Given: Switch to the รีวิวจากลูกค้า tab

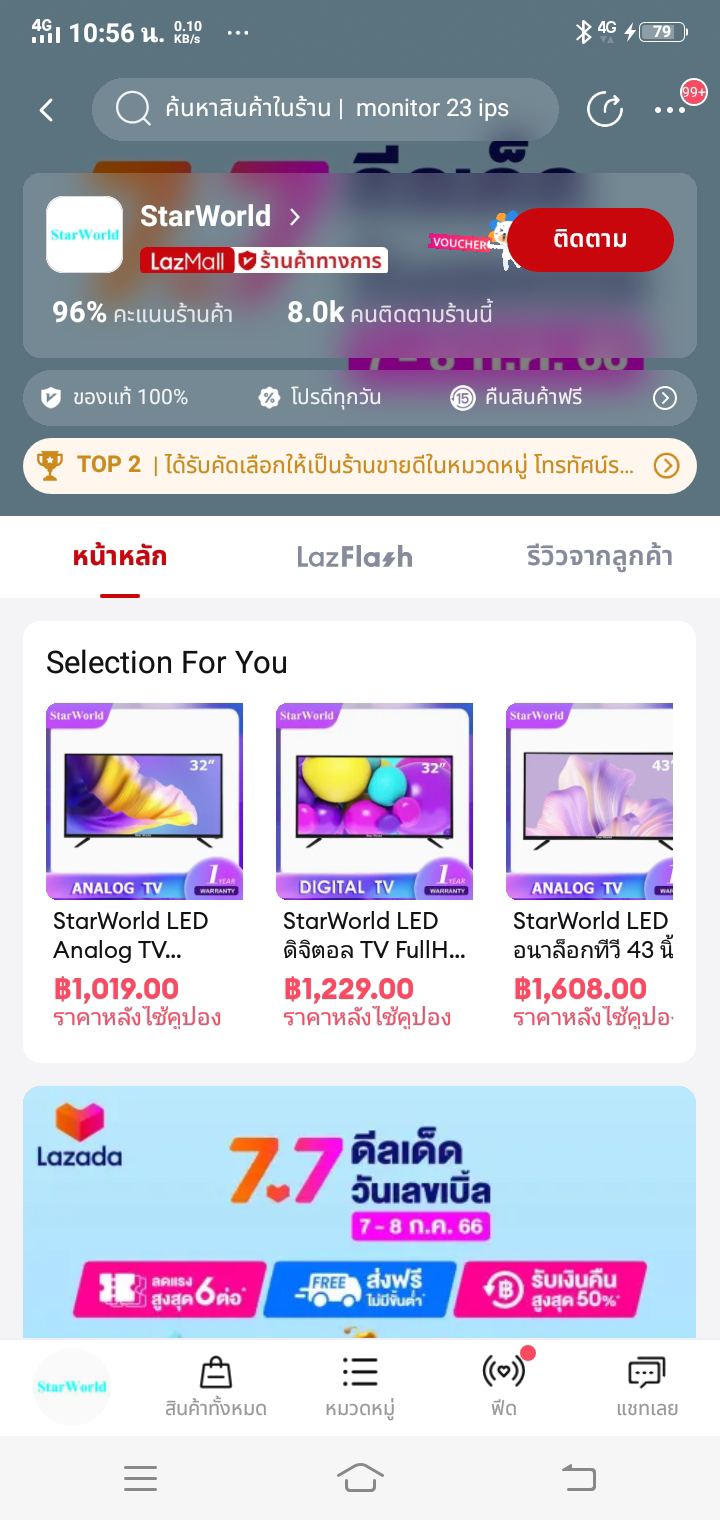Looking at the screenshot, I should point(599,556).
